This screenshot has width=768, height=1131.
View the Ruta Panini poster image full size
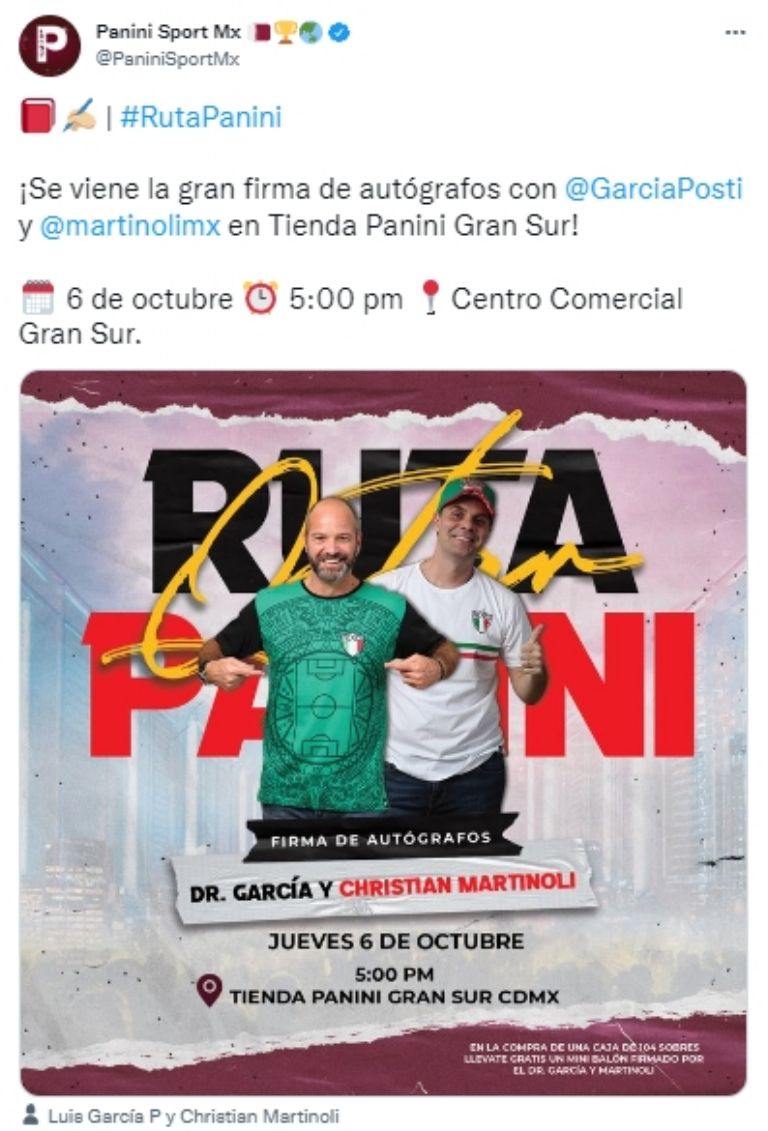coord(383,732)
